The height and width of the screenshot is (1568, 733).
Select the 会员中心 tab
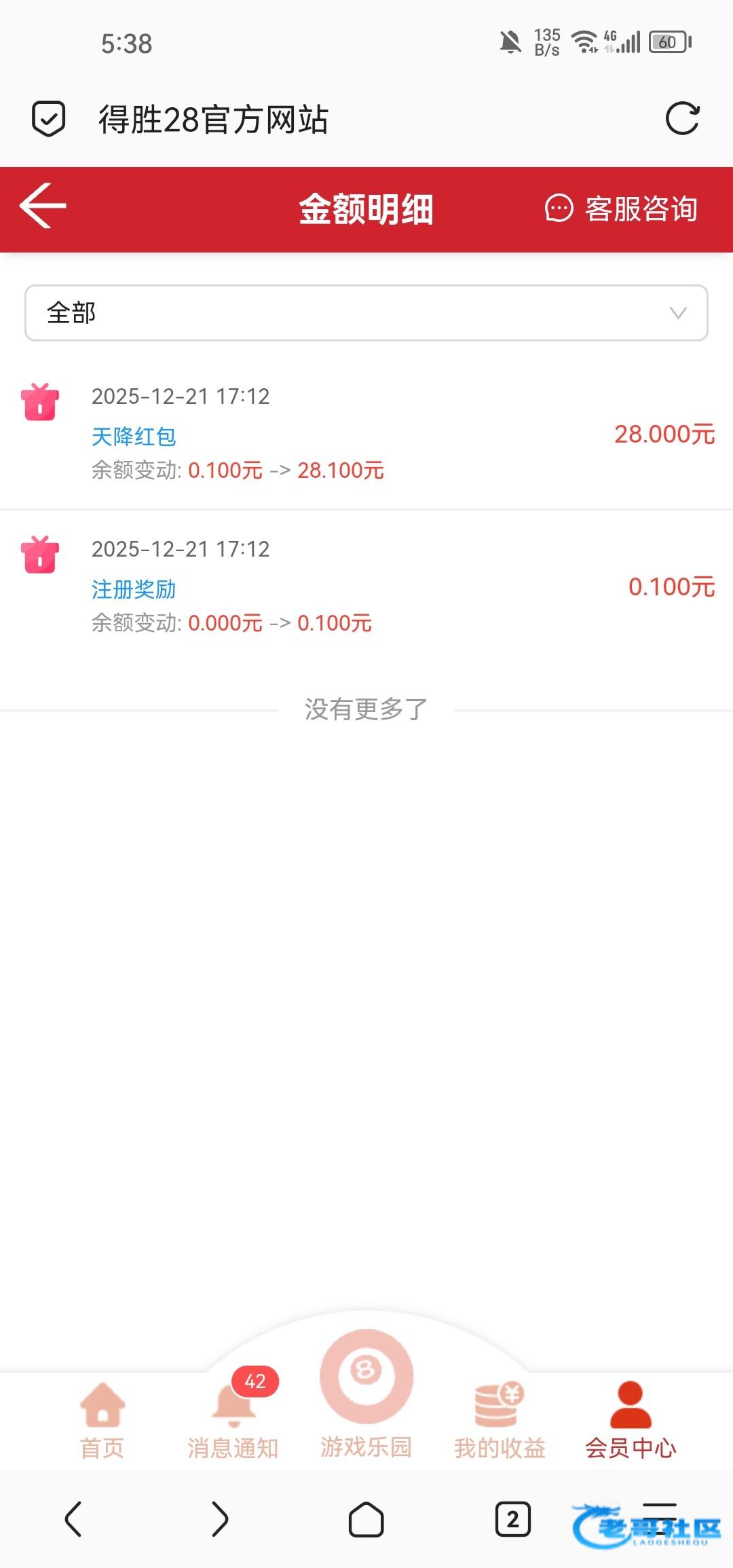(x=631, y=1420)
